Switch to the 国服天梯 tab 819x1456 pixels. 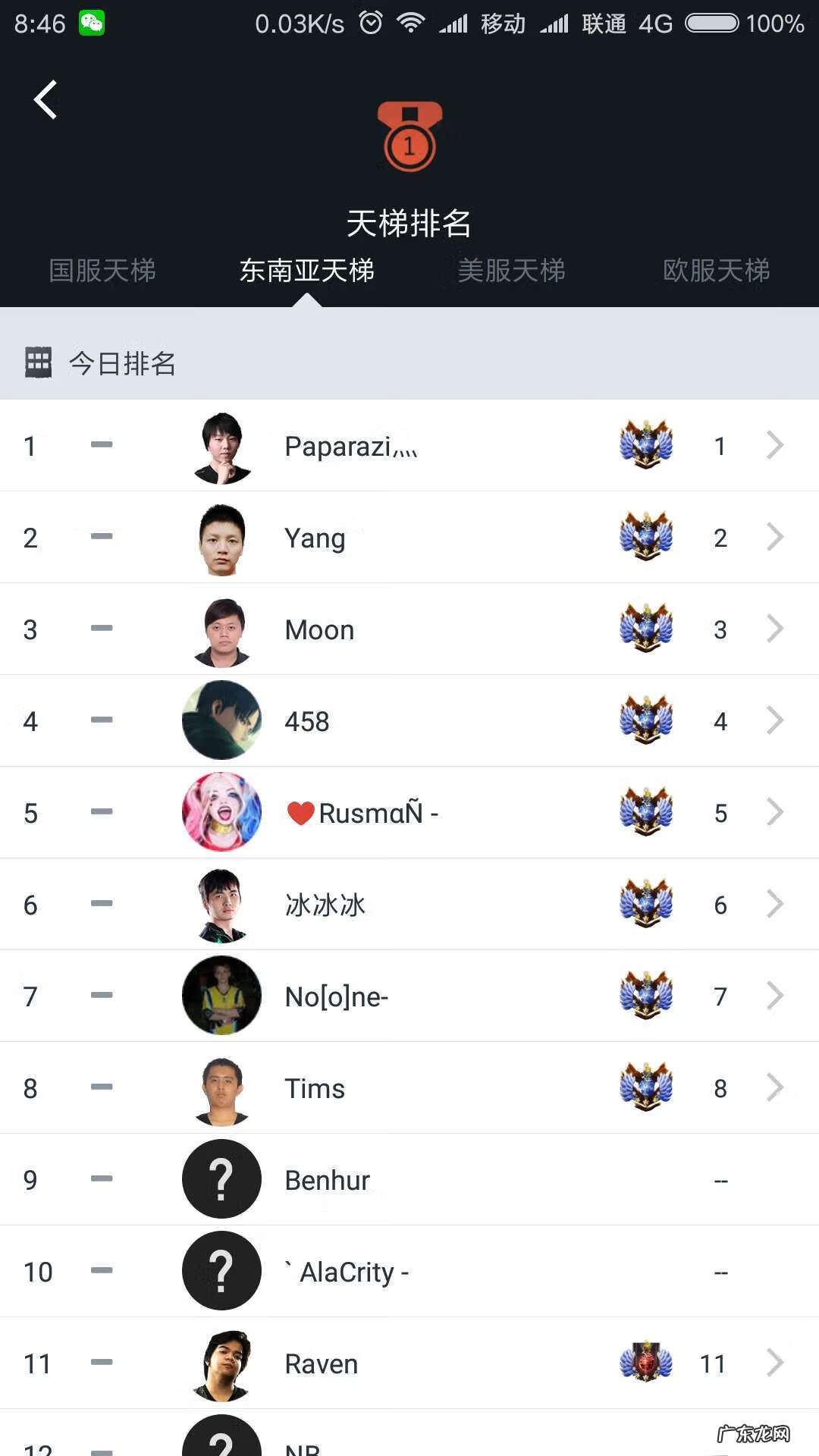coord(103,271)
